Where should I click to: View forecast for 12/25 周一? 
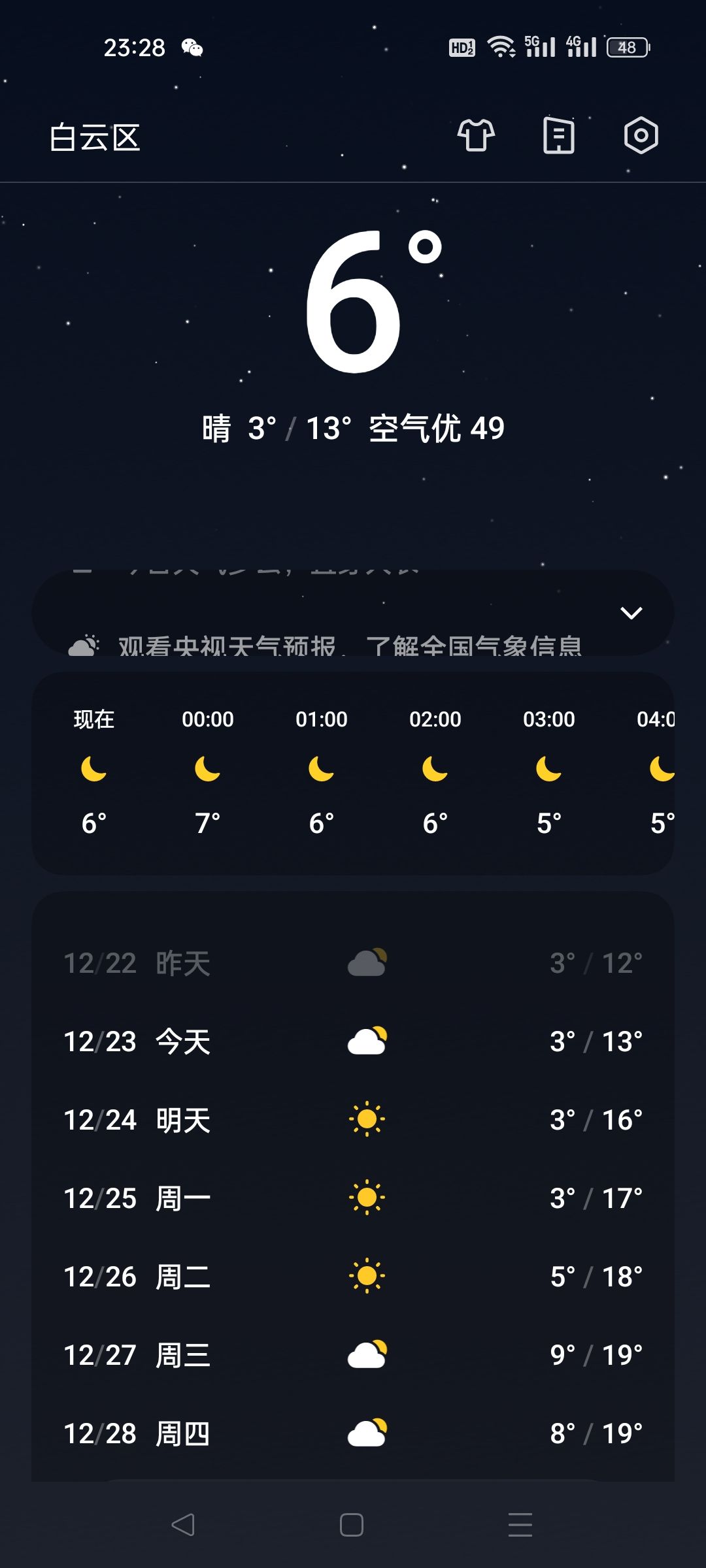click(x=353, y=1198)
